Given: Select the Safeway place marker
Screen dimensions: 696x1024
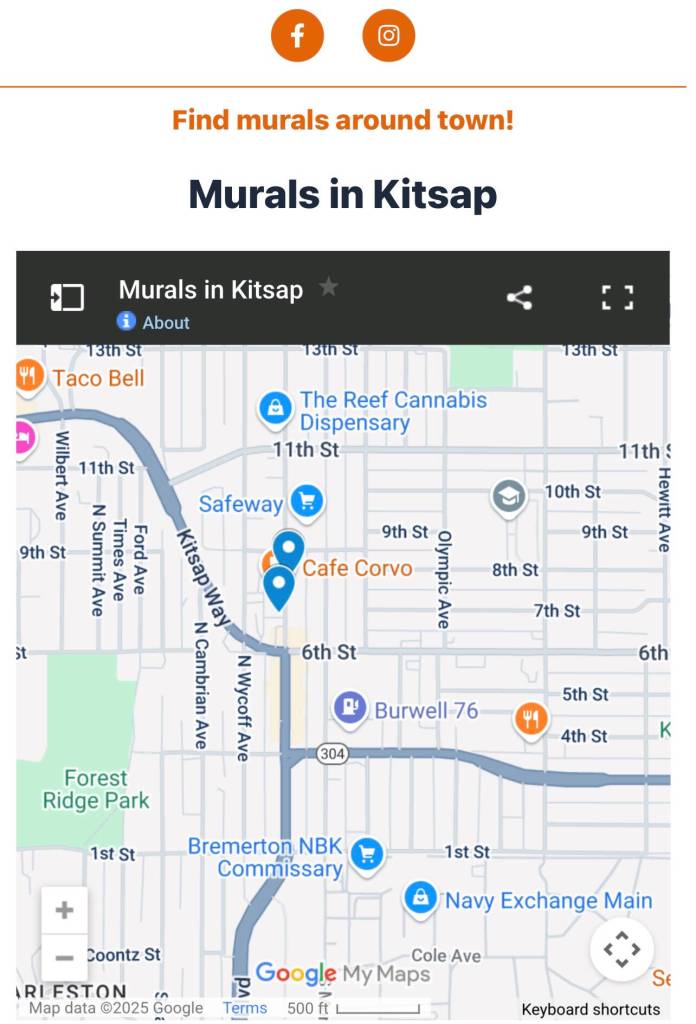Looking at the screenshot, I should [307, 500].
